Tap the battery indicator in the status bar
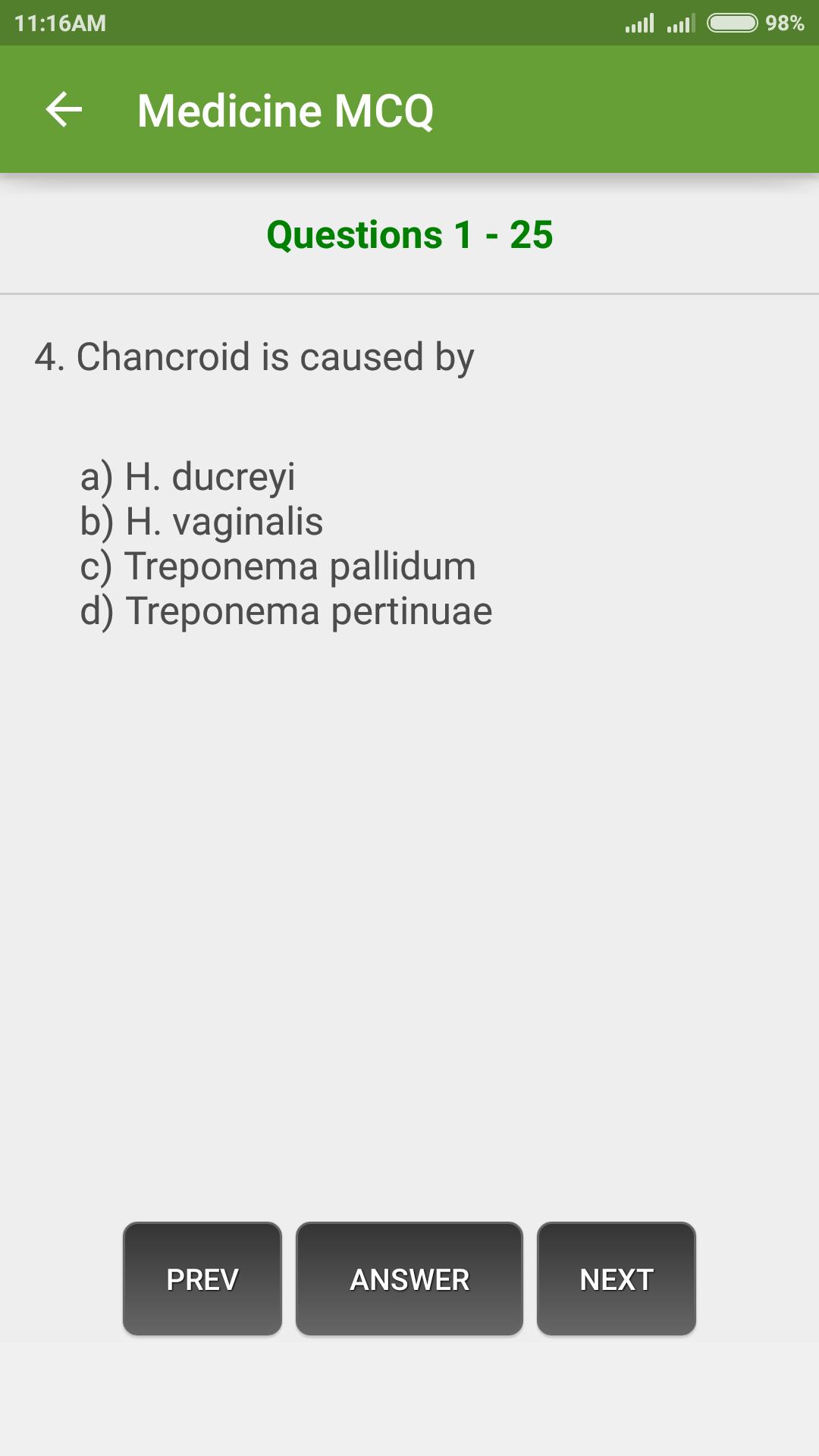 tap(734, 23)
